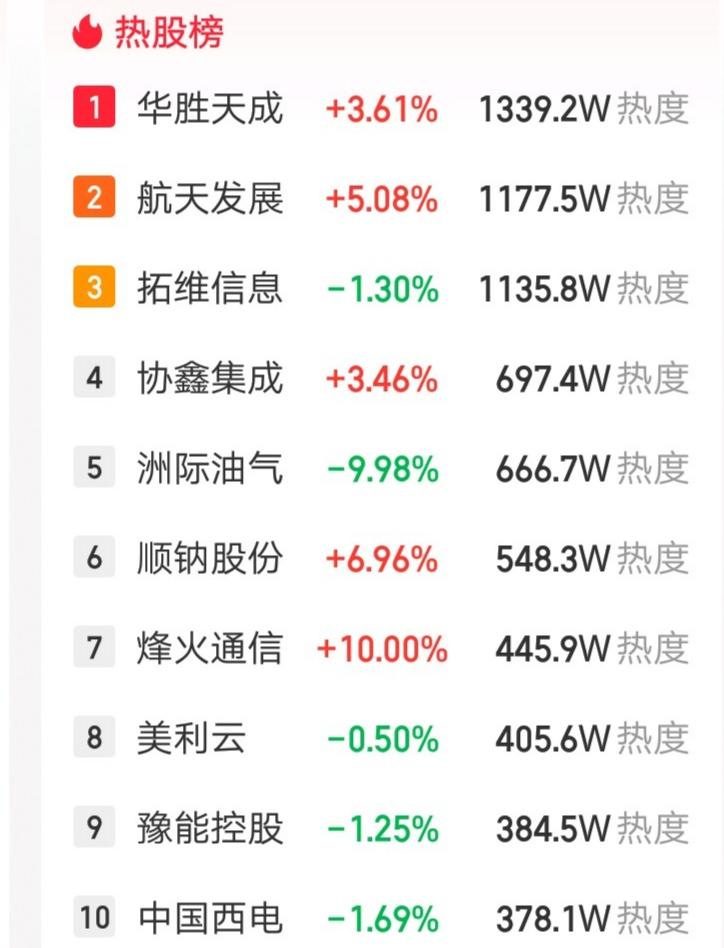724x948 pixels.
Task: Click the flame icon next to 热股榜
Action: point(90,31)
